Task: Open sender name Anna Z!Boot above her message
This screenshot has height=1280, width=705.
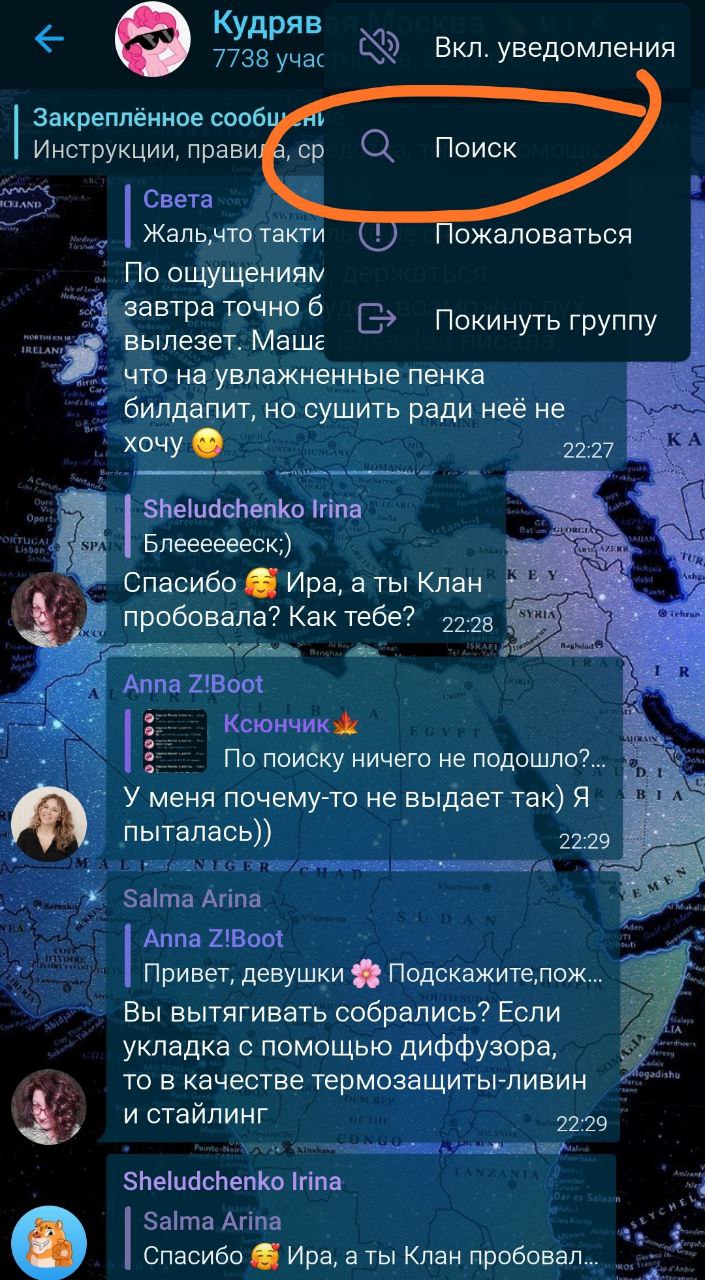Action: click(193, 684)
